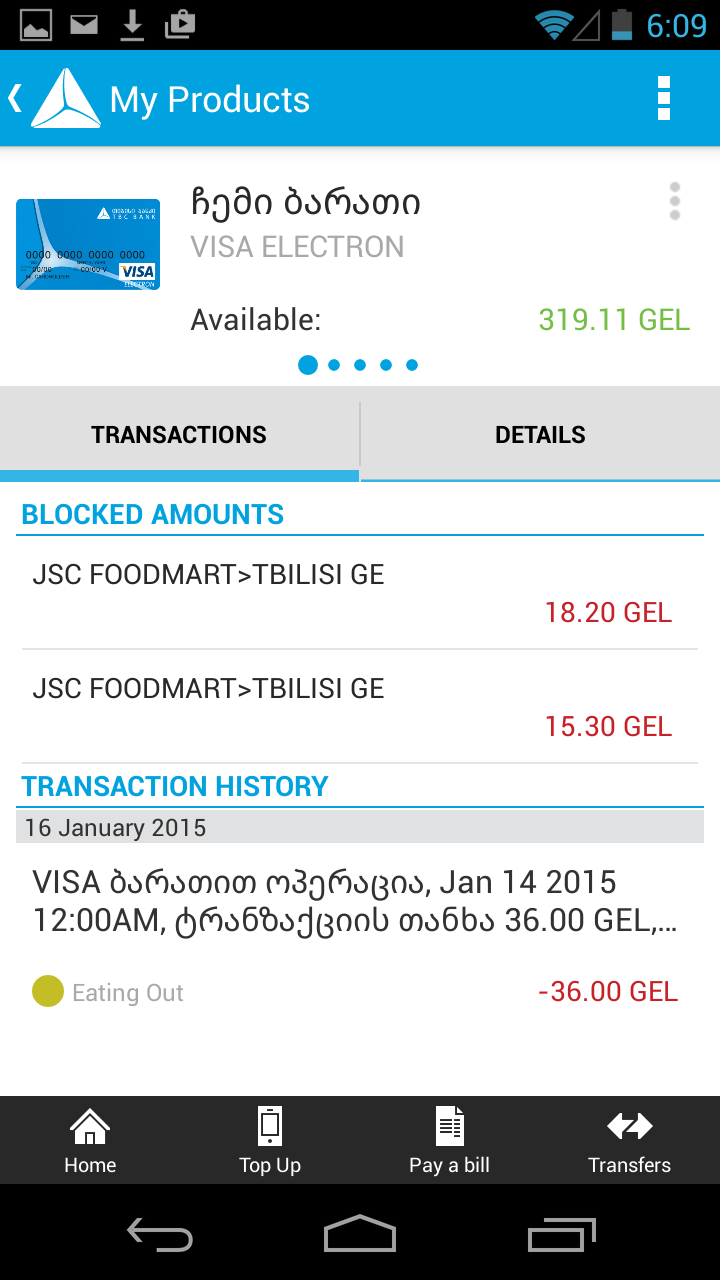The width and height of the screenshot is (720, 1280).
Task: Open the VISA ELECTRON card thumbnail
Action: [x=87, y=243]
